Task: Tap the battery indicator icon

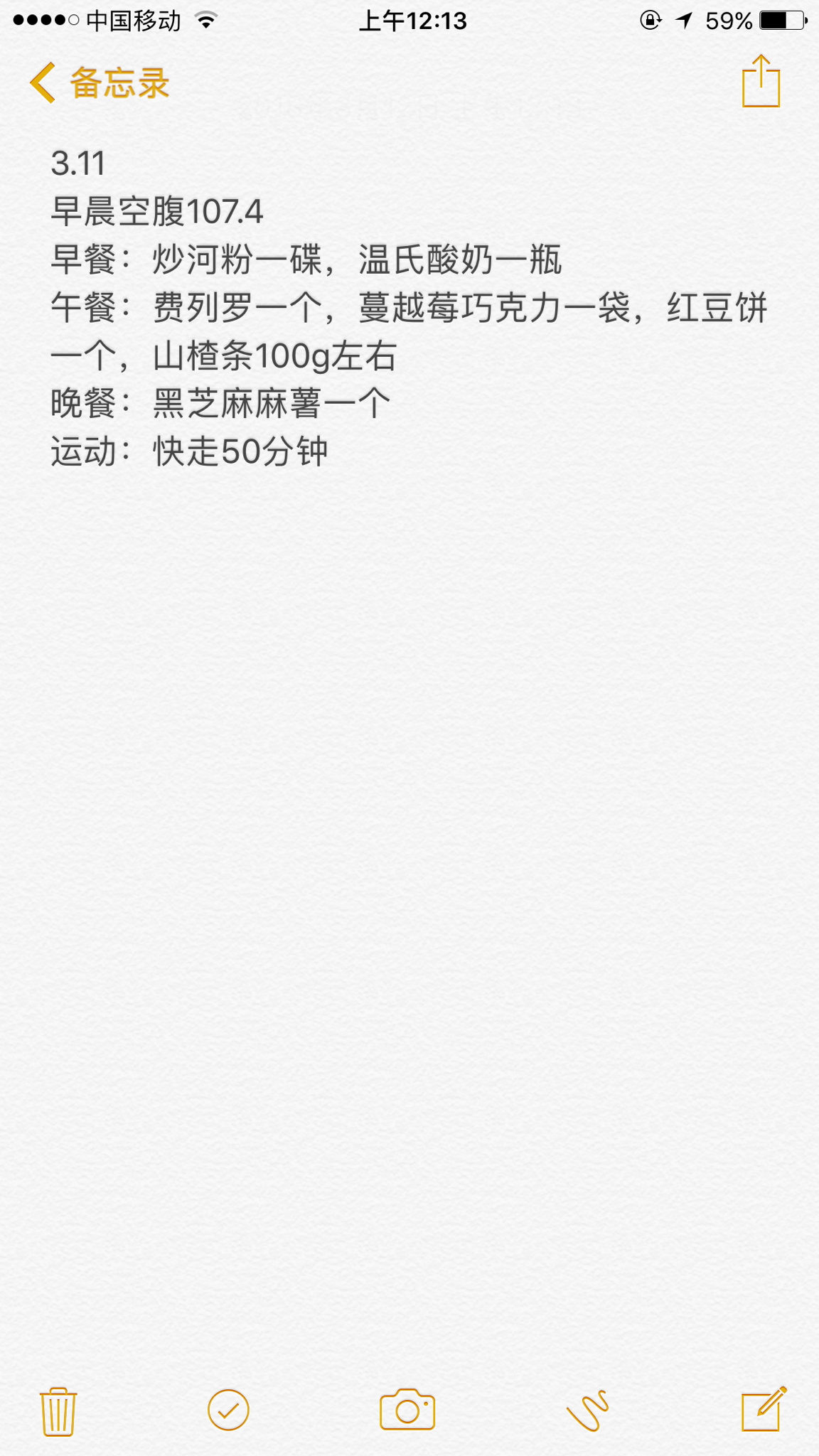Action: click(778, 21)
